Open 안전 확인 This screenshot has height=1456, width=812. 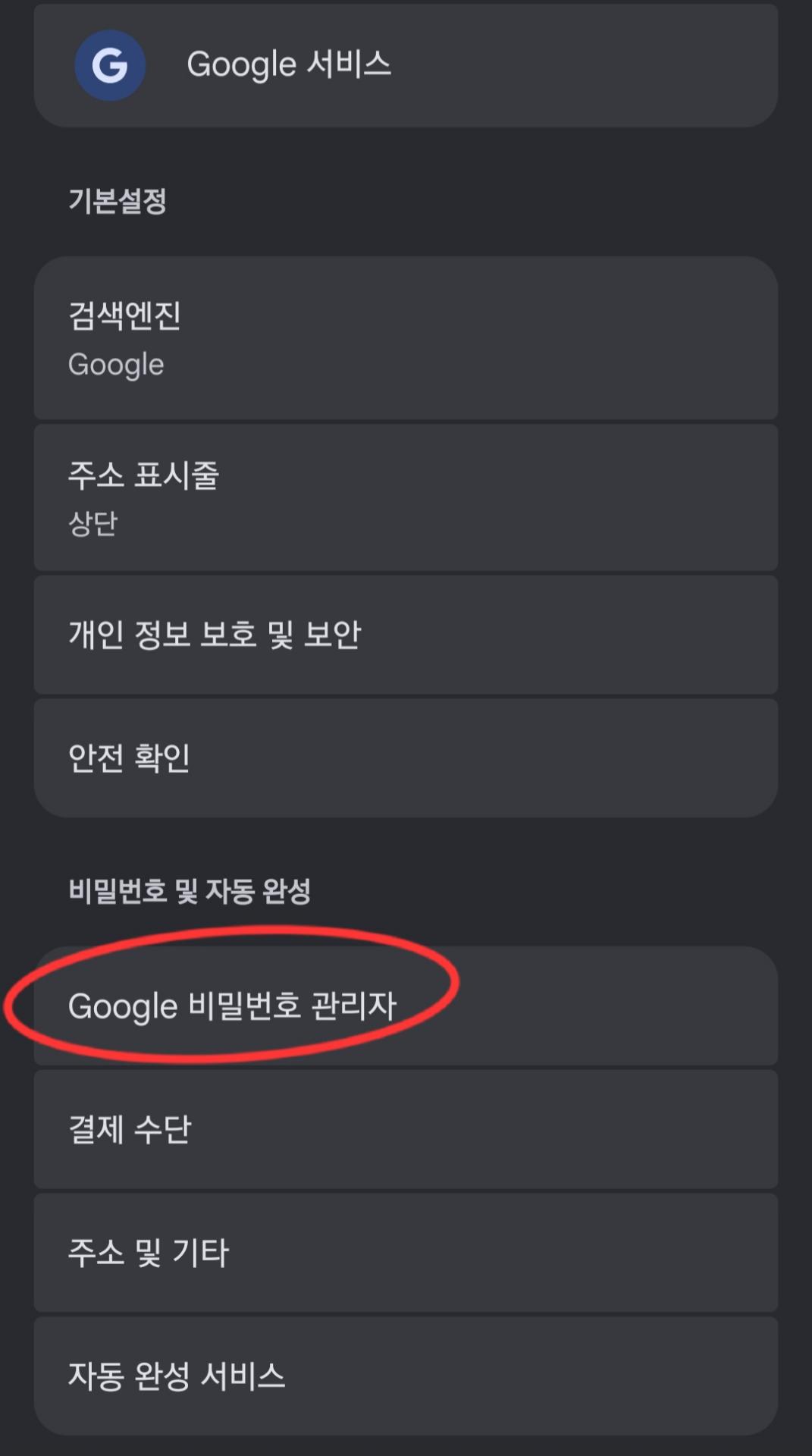406,758
